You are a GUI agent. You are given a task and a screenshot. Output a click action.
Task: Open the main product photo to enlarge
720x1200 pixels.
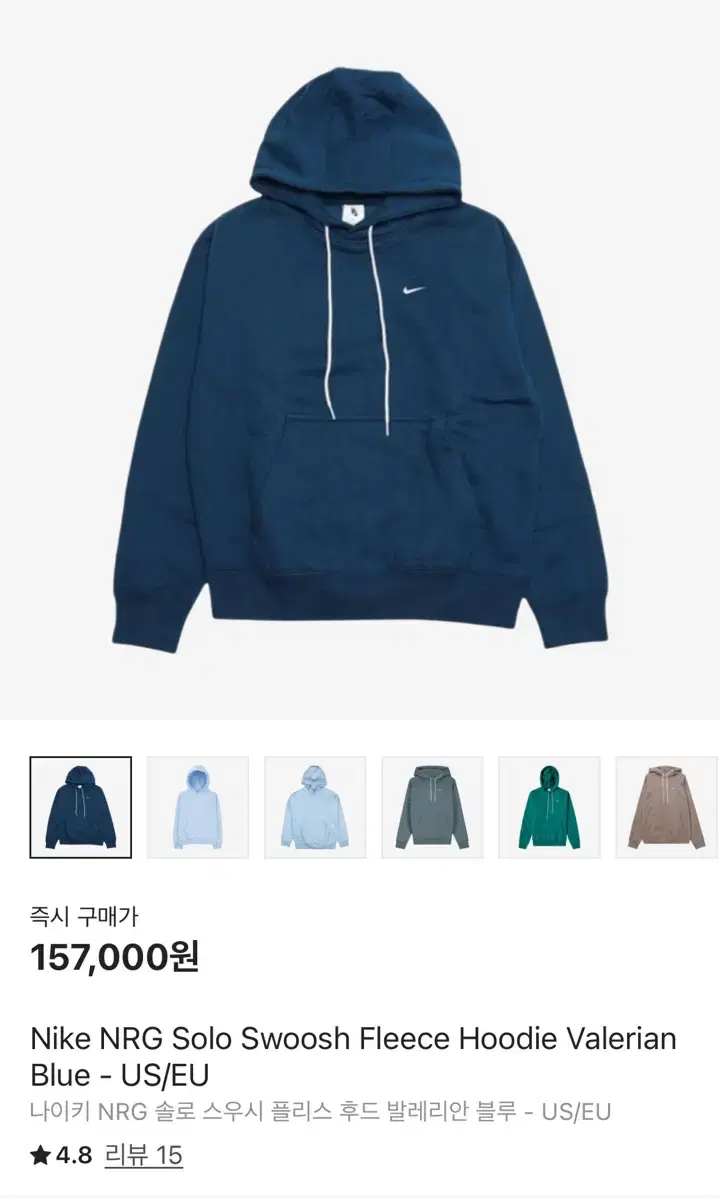[360, 360]
